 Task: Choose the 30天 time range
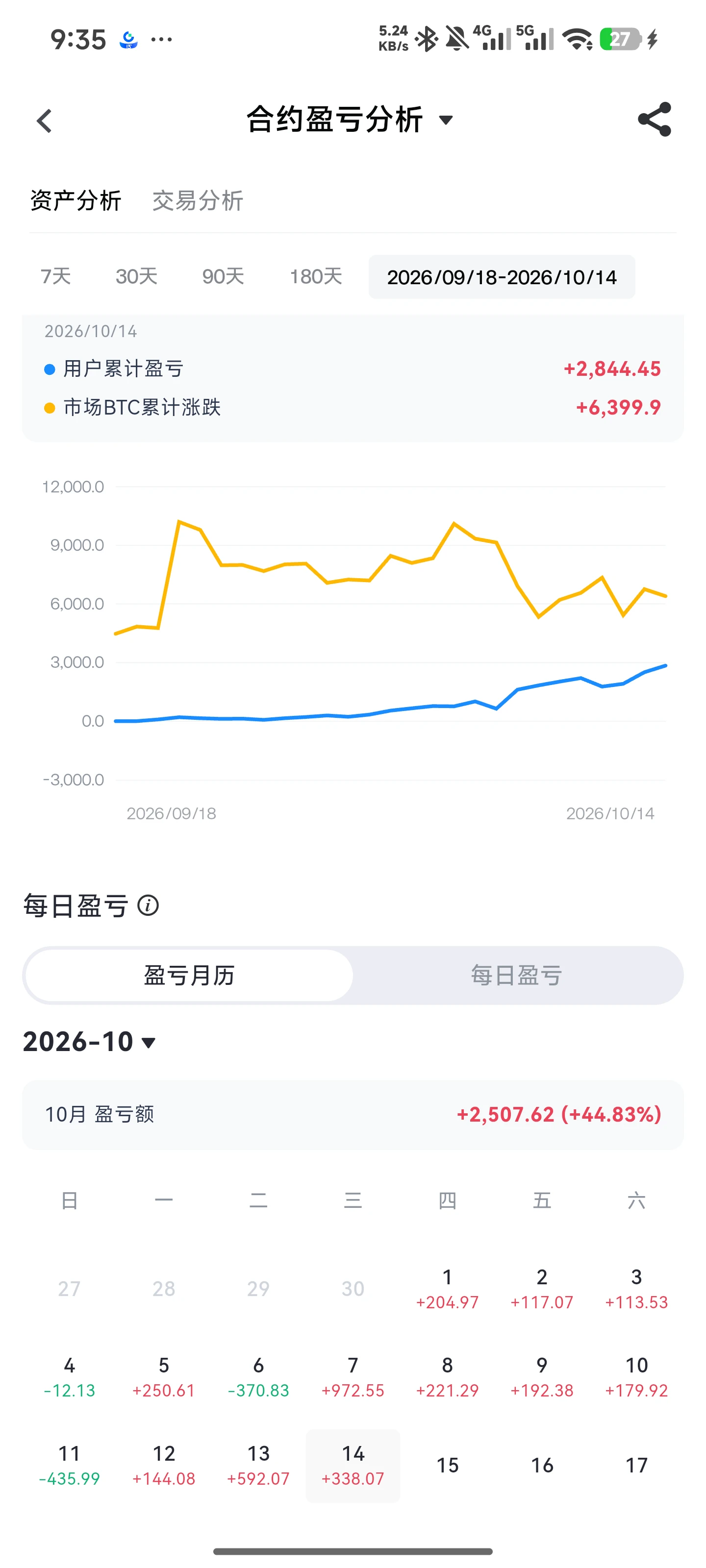tap(136, 277)
